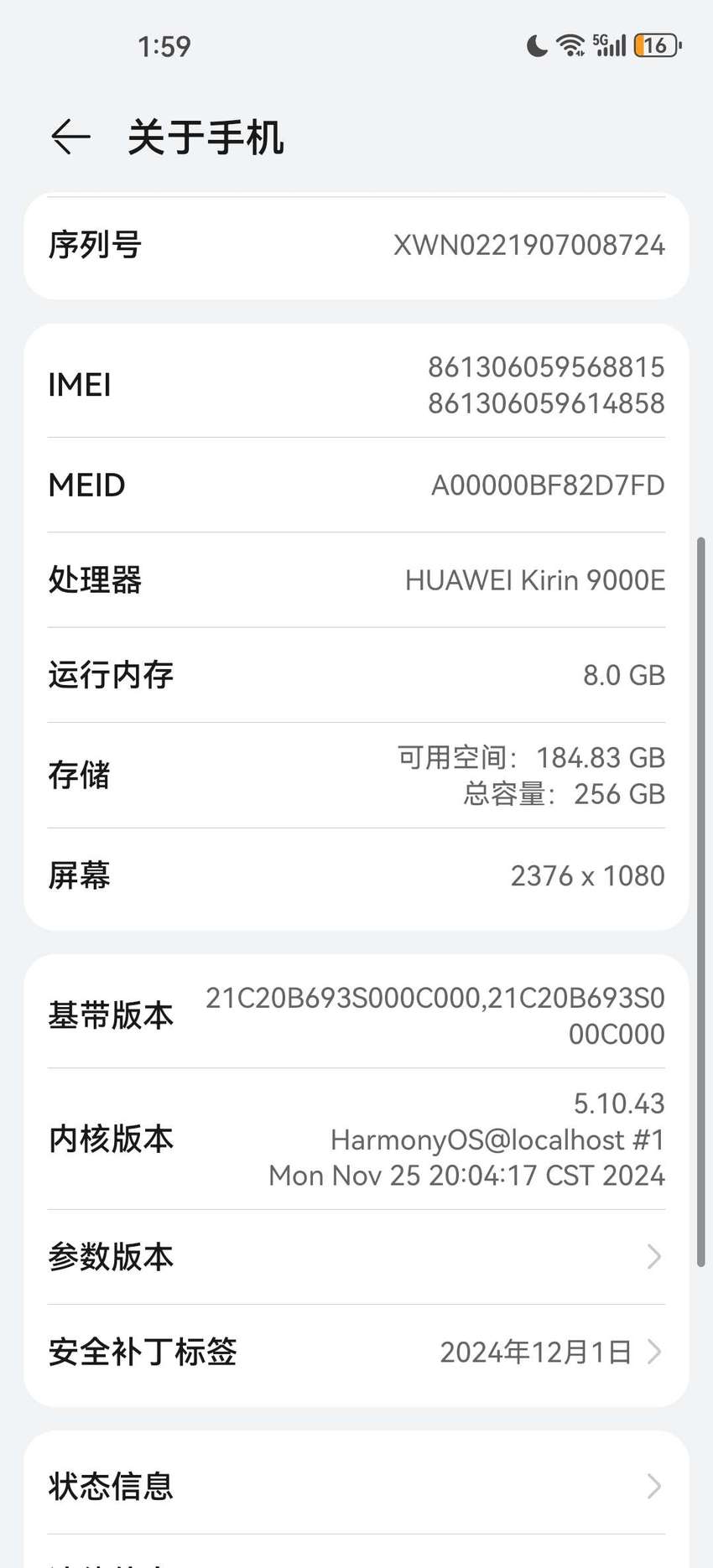The width and height of the screenshot is (713, 1568).
Task: Go back from 关于手机
Action: point(71,137)
